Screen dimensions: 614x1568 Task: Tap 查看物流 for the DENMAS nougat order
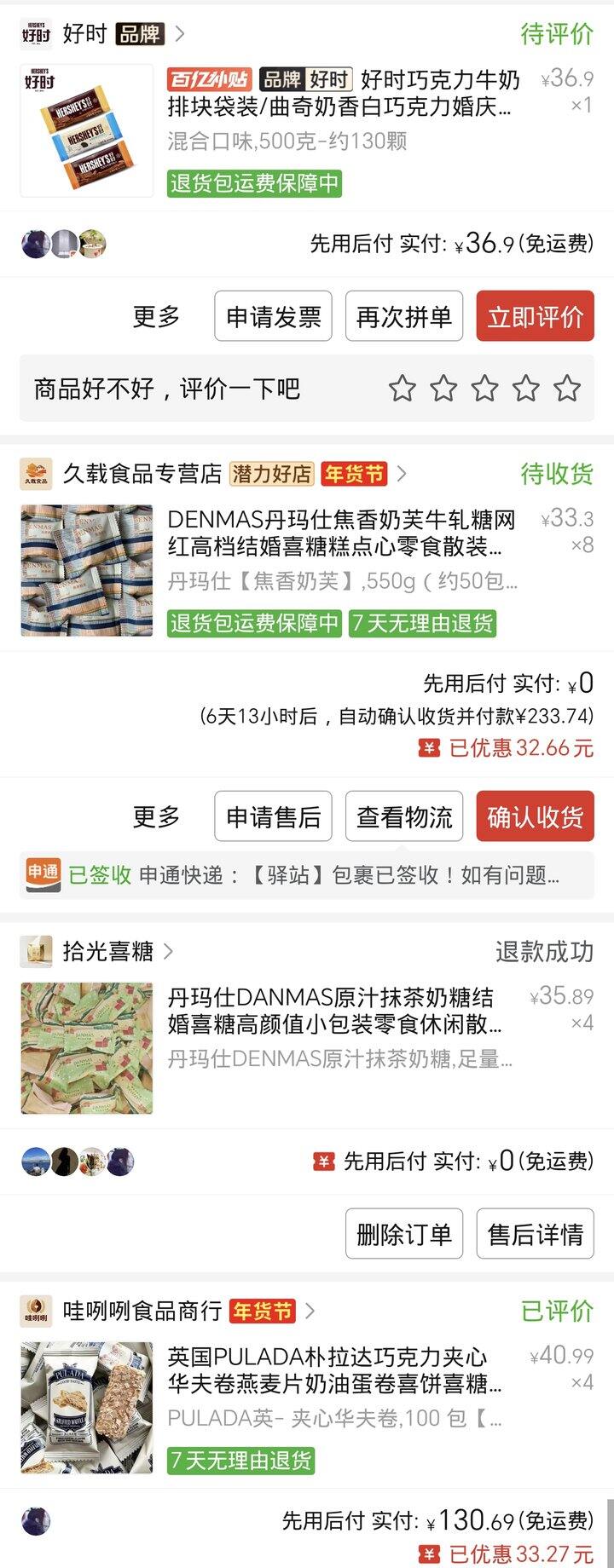403,816
